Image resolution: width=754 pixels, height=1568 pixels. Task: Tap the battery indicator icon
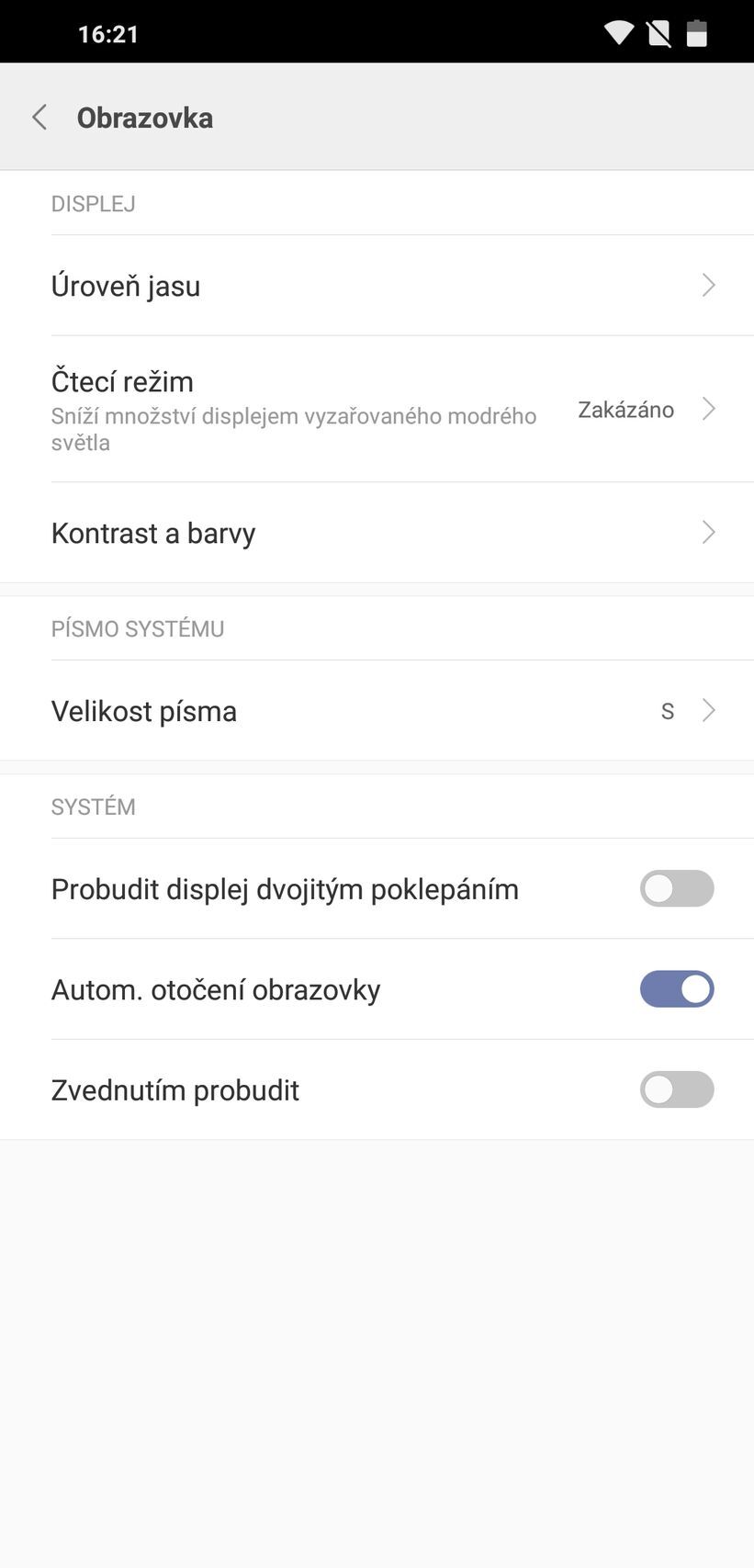pyautogui.click(x=697, y=33)
